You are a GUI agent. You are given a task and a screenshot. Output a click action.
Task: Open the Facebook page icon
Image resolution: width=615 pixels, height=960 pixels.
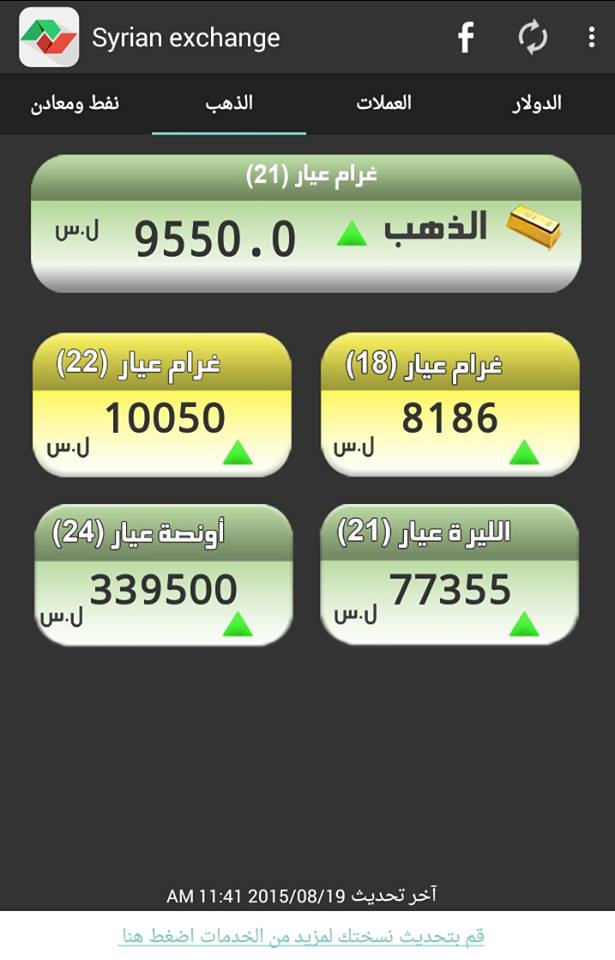[465, 38]
